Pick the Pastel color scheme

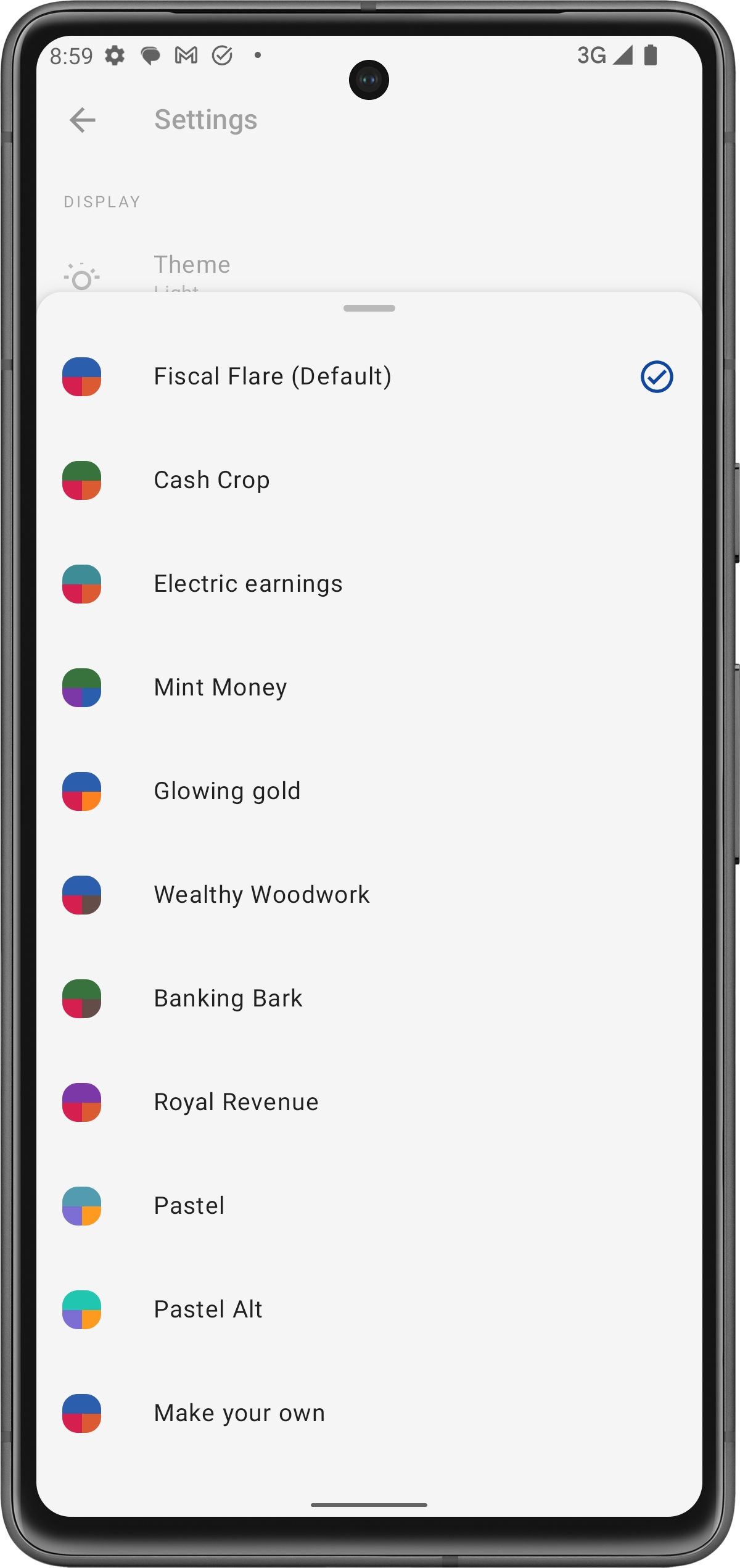click(189, 1206)
